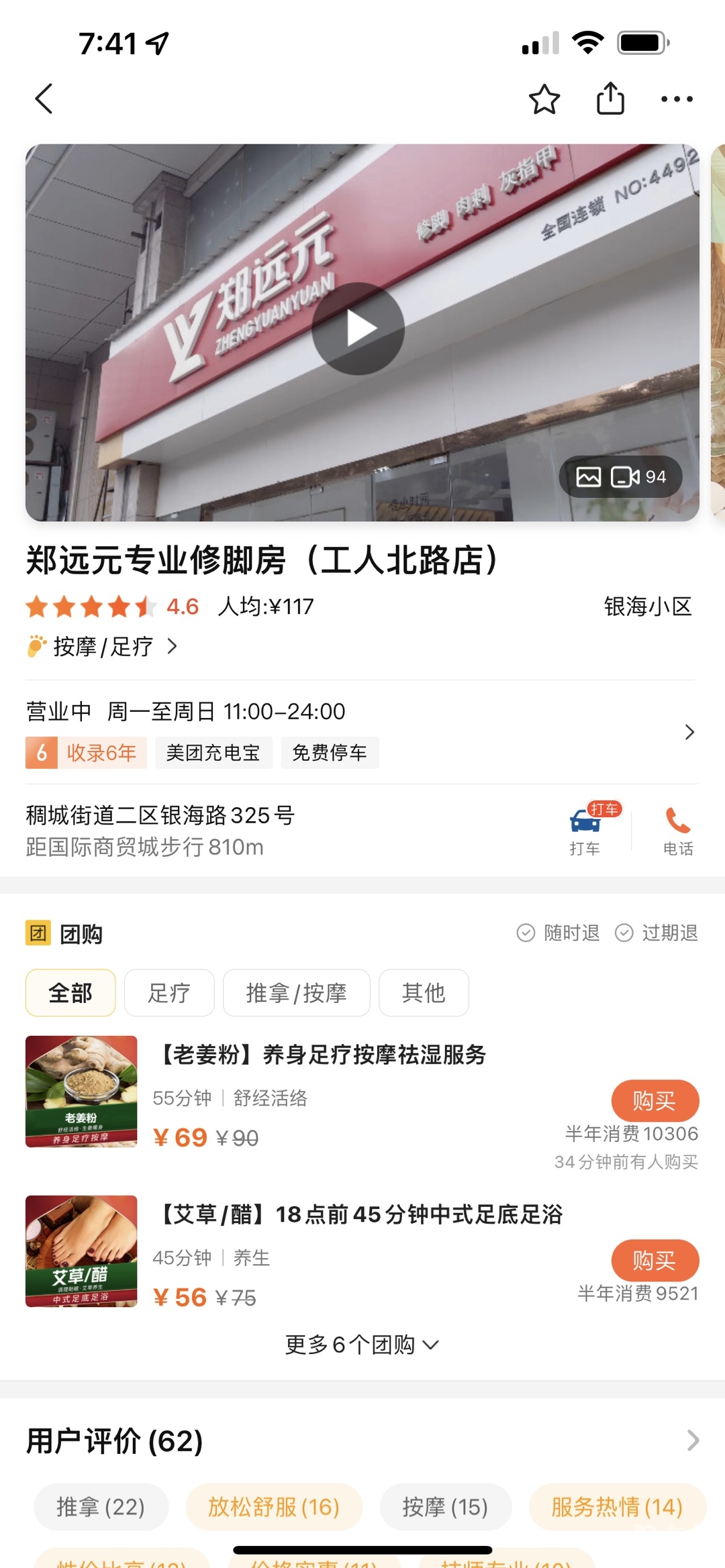Open all 用户评价 reviews
Viewport: 725px width, 1568px height.
pyautogui.click(x=693, y=1441)
